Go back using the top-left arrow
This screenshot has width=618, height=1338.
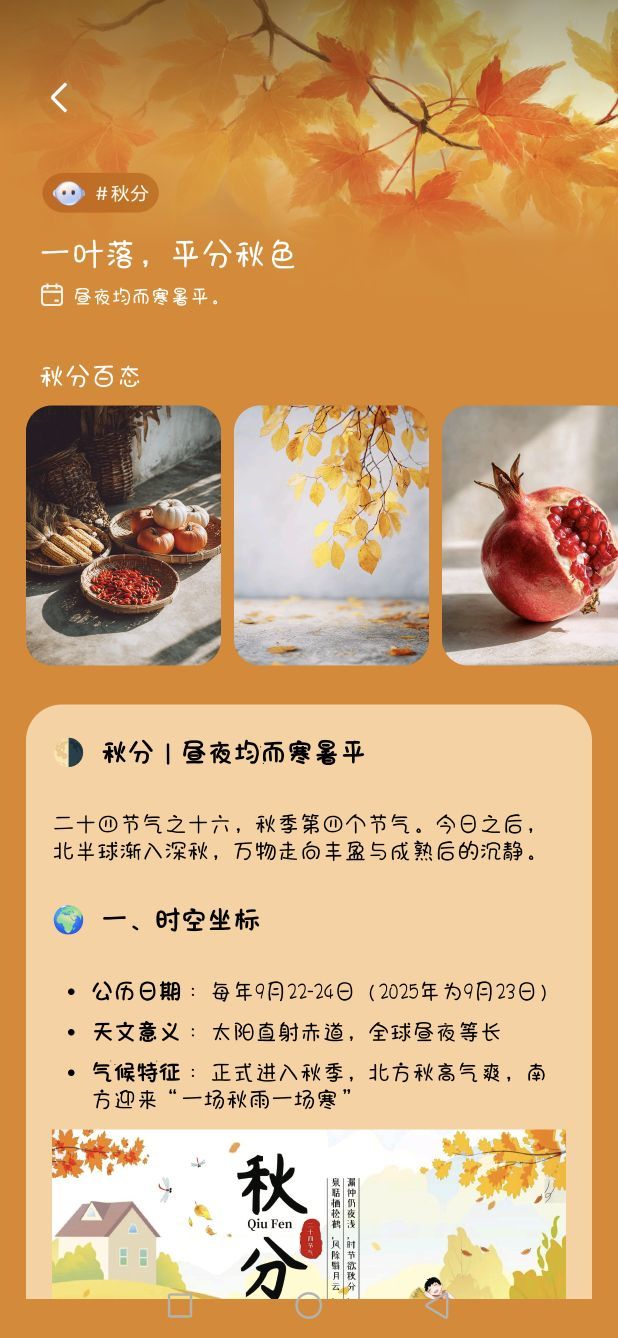pos(60,98)
